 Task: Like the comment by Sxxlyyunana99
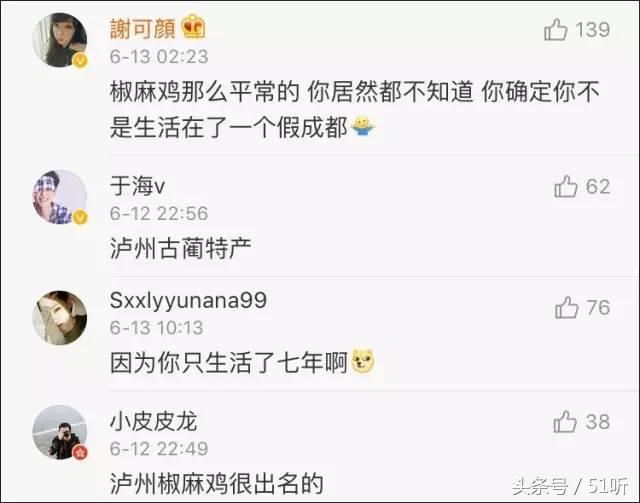[x=566, y=307]
